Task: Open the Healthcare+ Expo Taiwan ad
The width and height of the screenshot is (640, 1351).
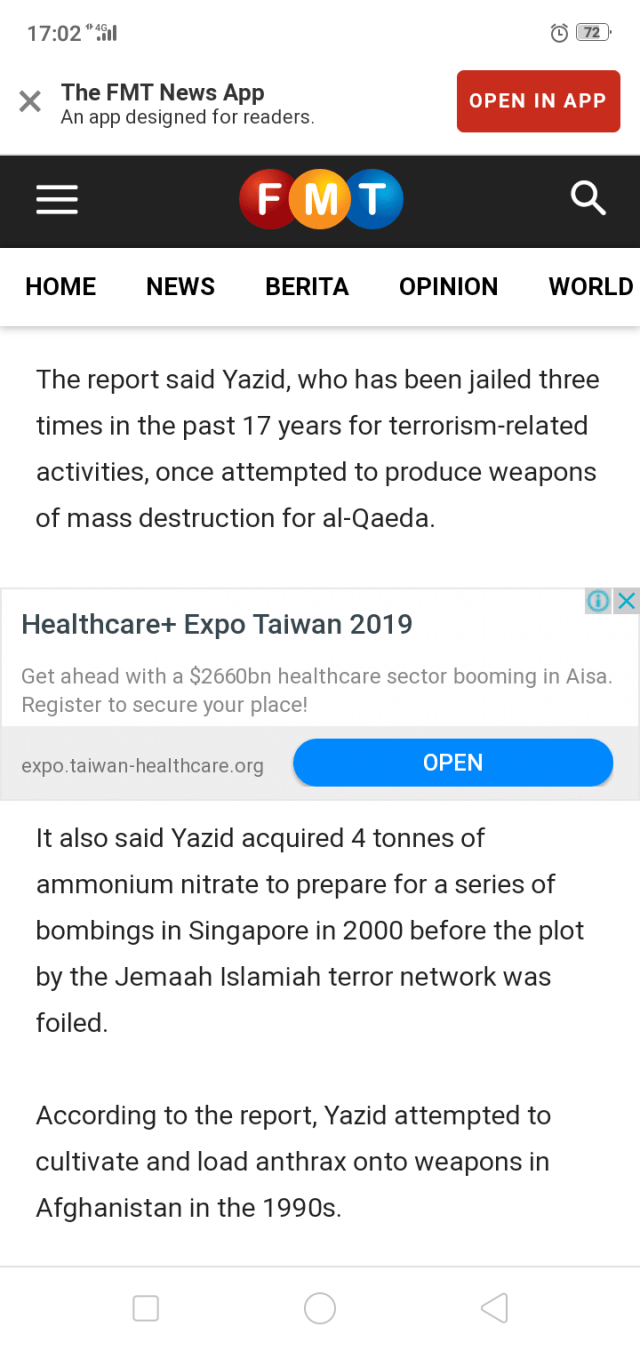Action: (x=452, y=763)
